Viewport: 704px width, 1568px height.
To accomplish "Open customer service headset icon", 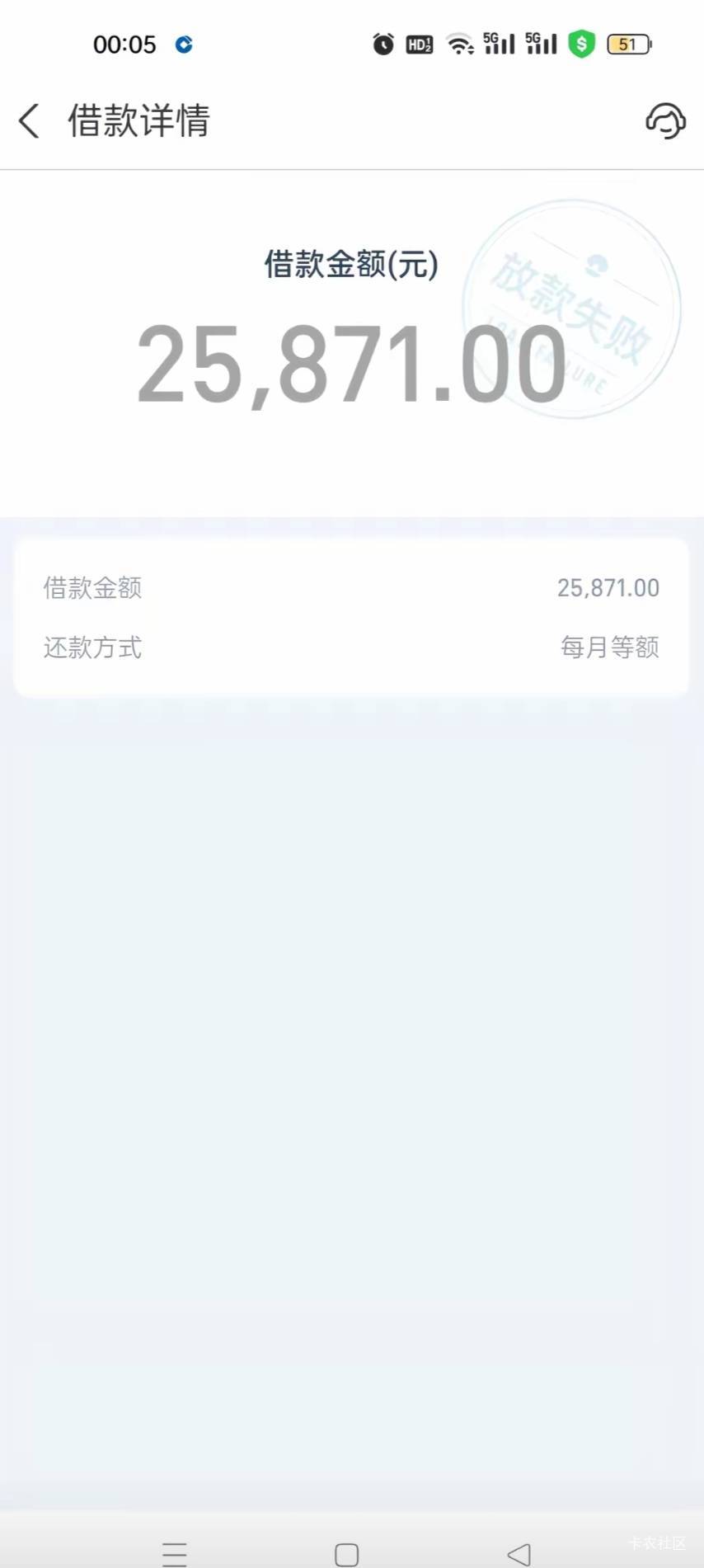I will pyautogui.click(x=665, y=120).
